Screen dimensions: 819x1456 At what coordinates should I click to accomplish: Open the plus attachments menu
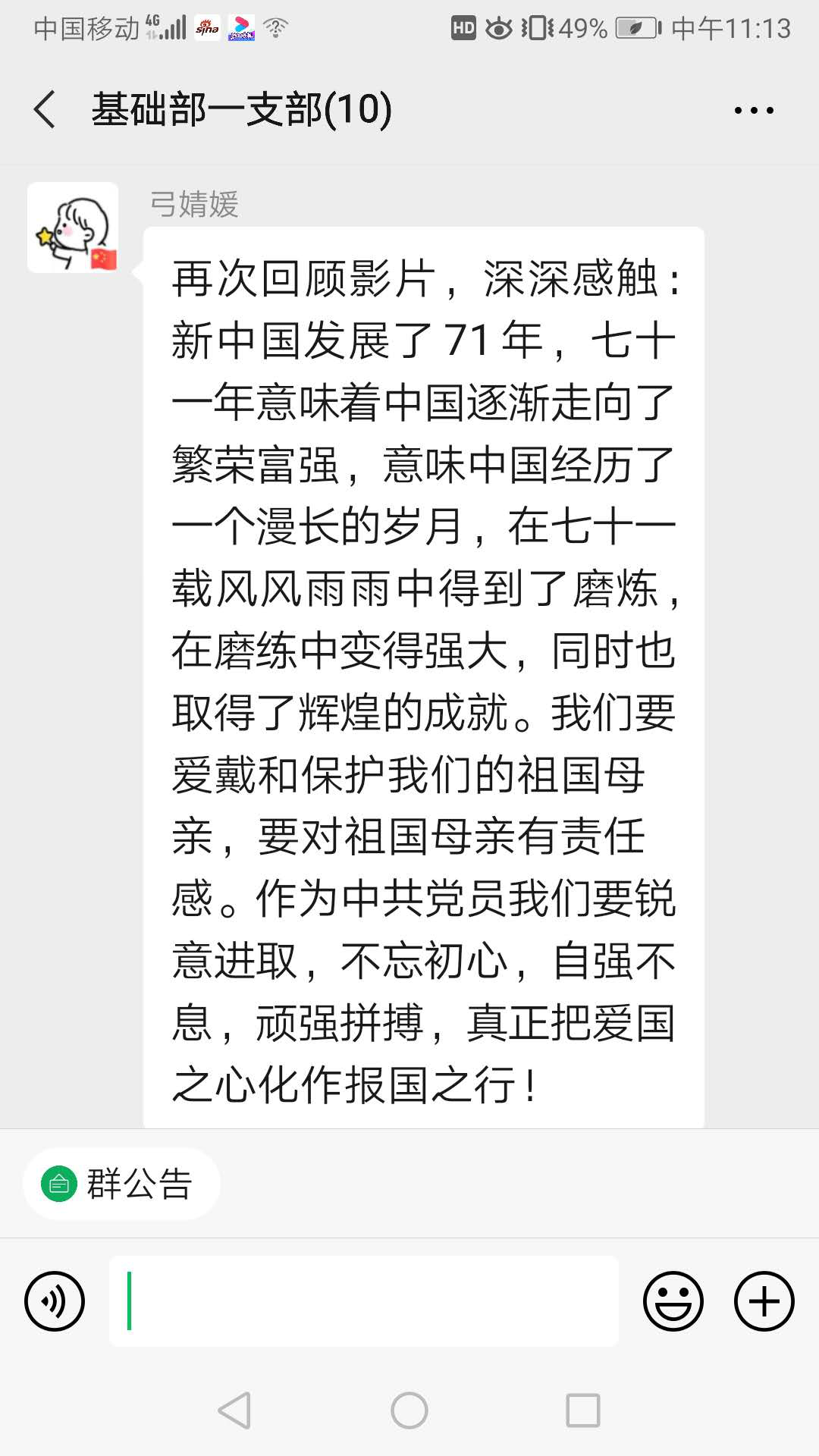coord(764,1301)
